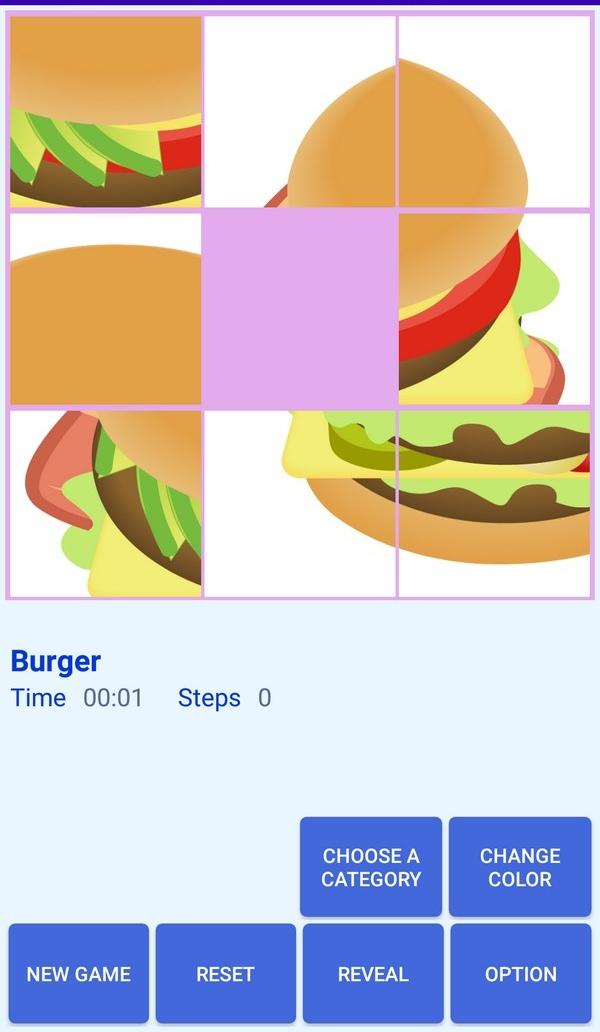Start a new game
Screen dimensions: 600x1032
click(x=79, y=973)
